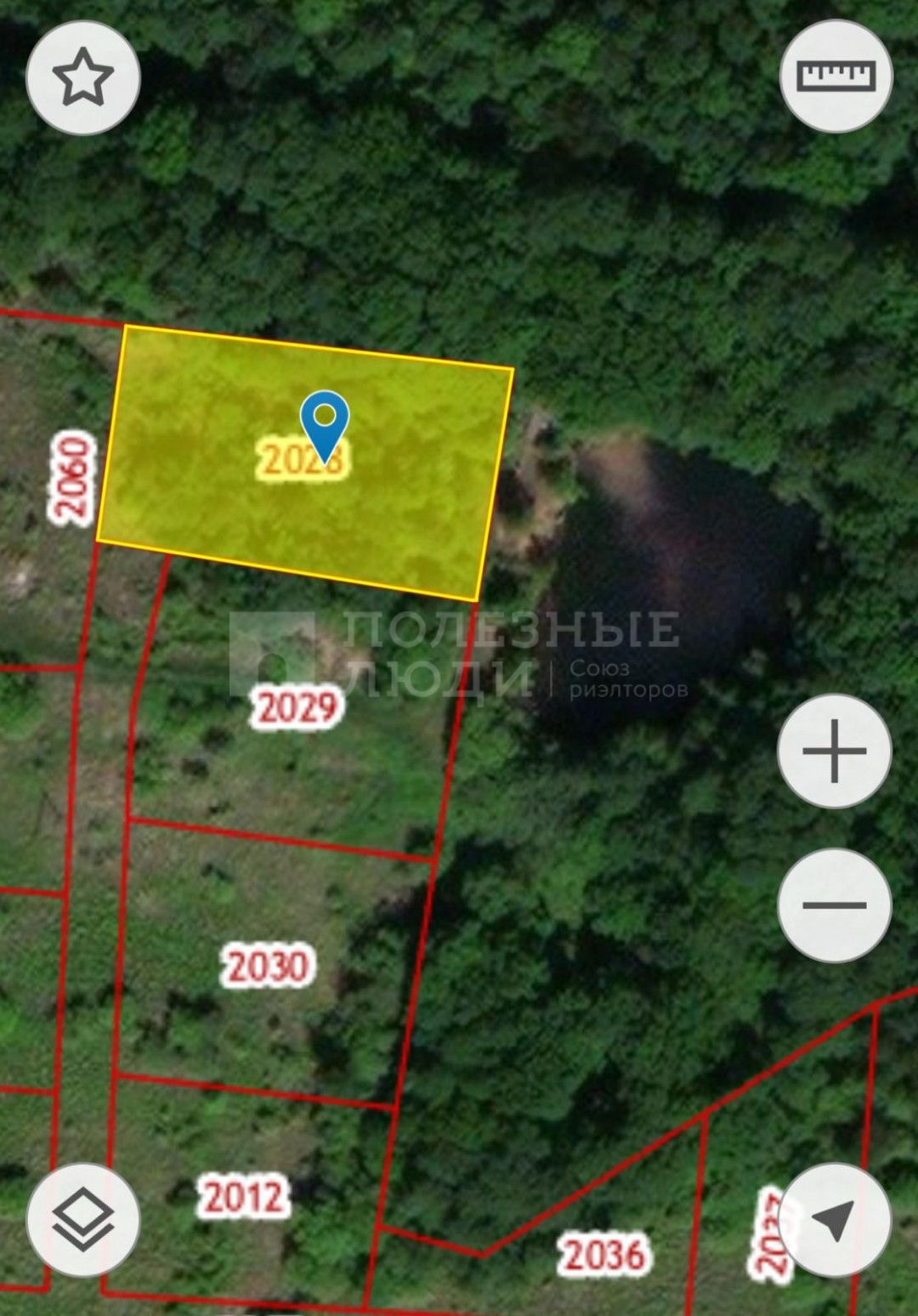Viewport: 918px width, 1316px height.
Task: Open the ruler measurement tool
Action: [836, 76]
